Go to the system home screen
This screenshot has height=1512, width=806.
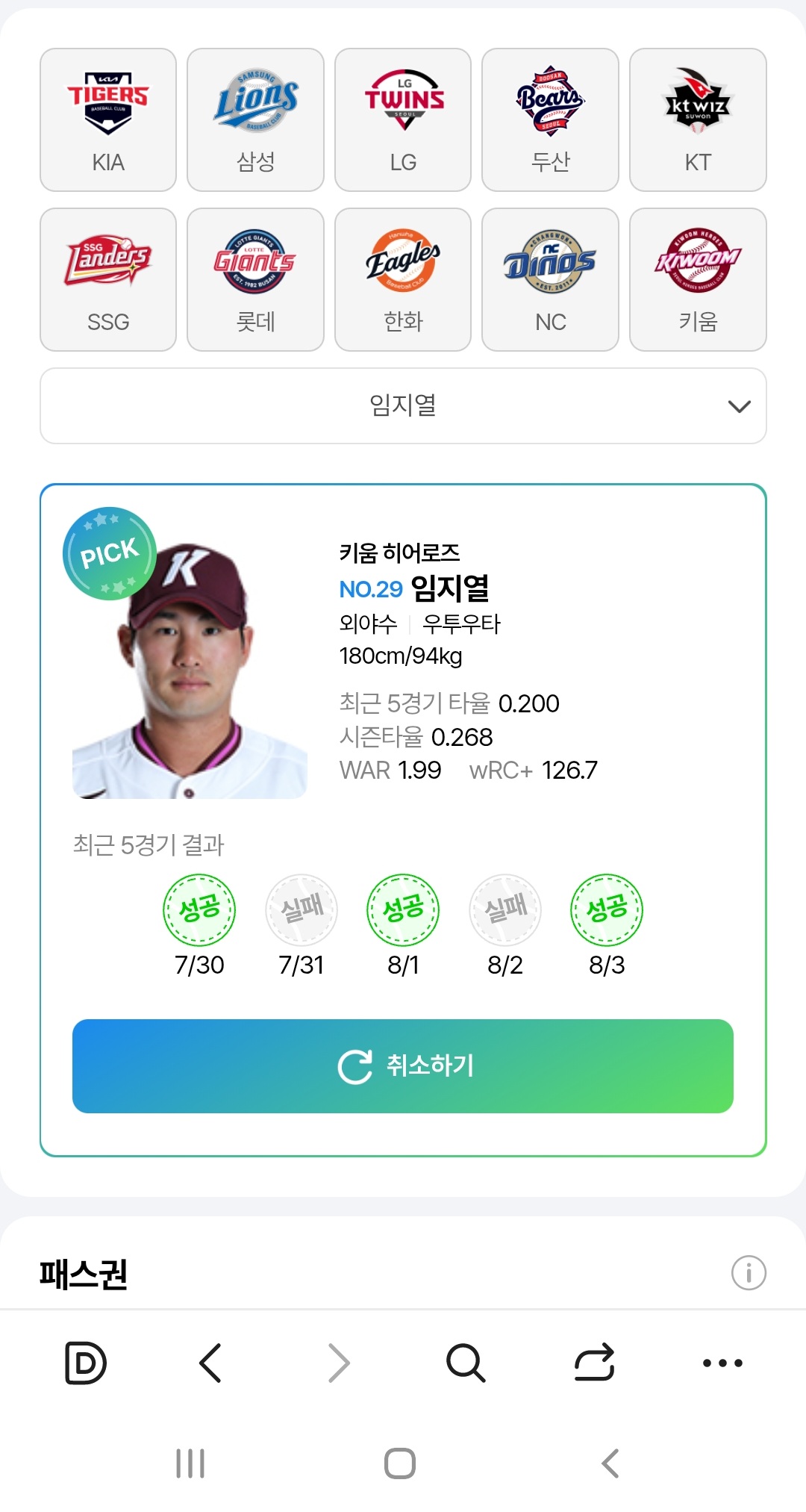[400, 1463]
